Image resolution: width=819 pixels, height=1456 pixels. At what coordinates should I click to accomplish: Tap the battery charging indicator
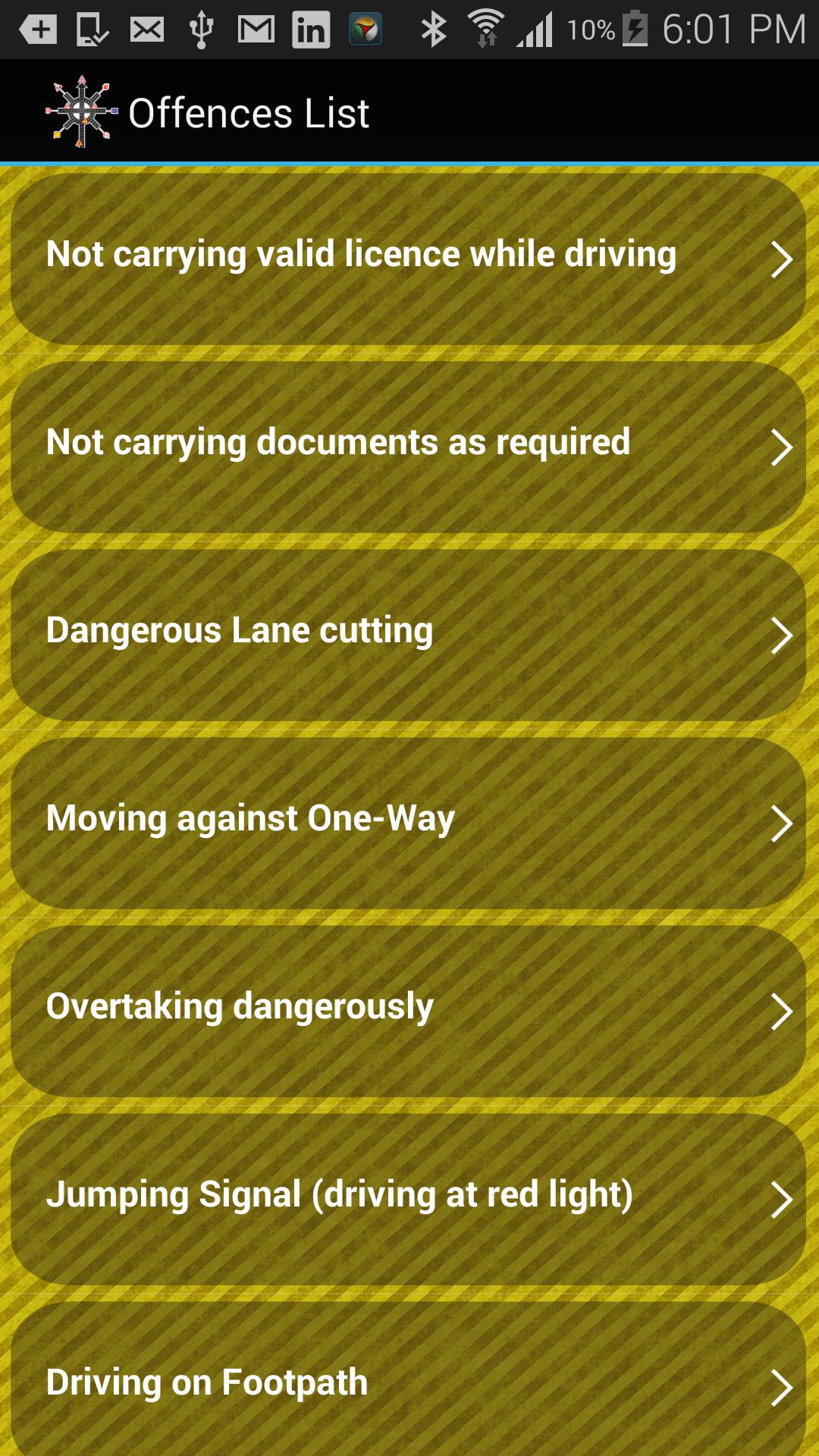[635, 29]
